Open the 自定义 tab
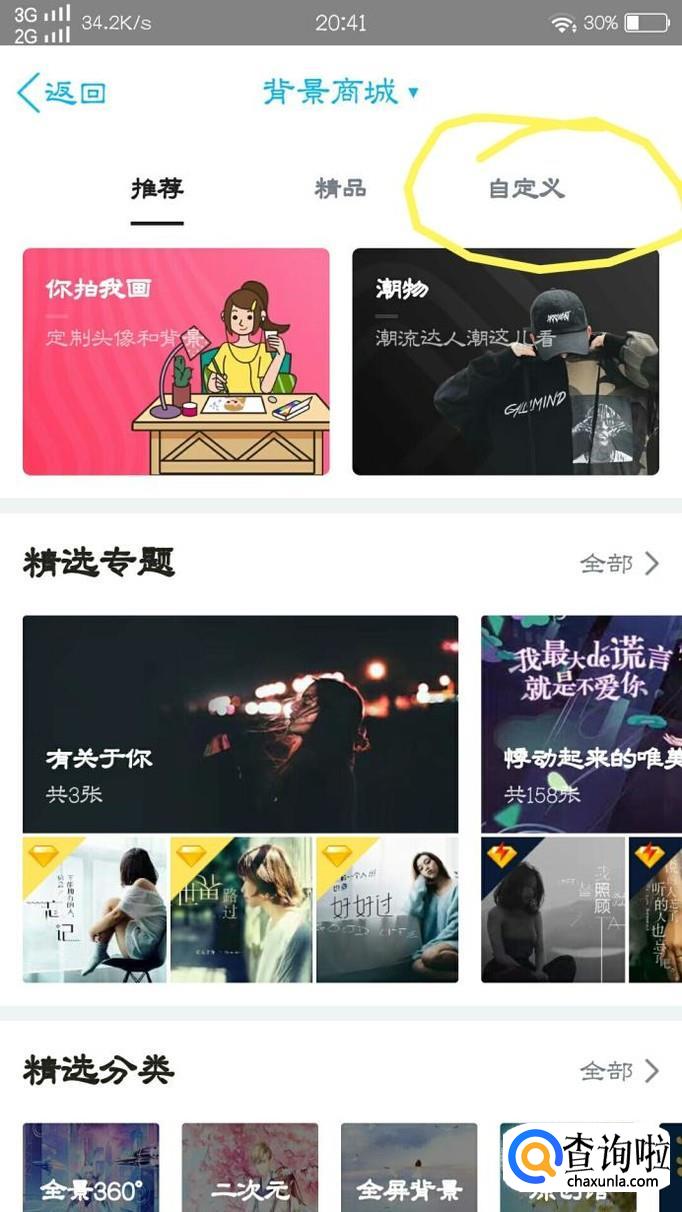 [x=526, y=188]
